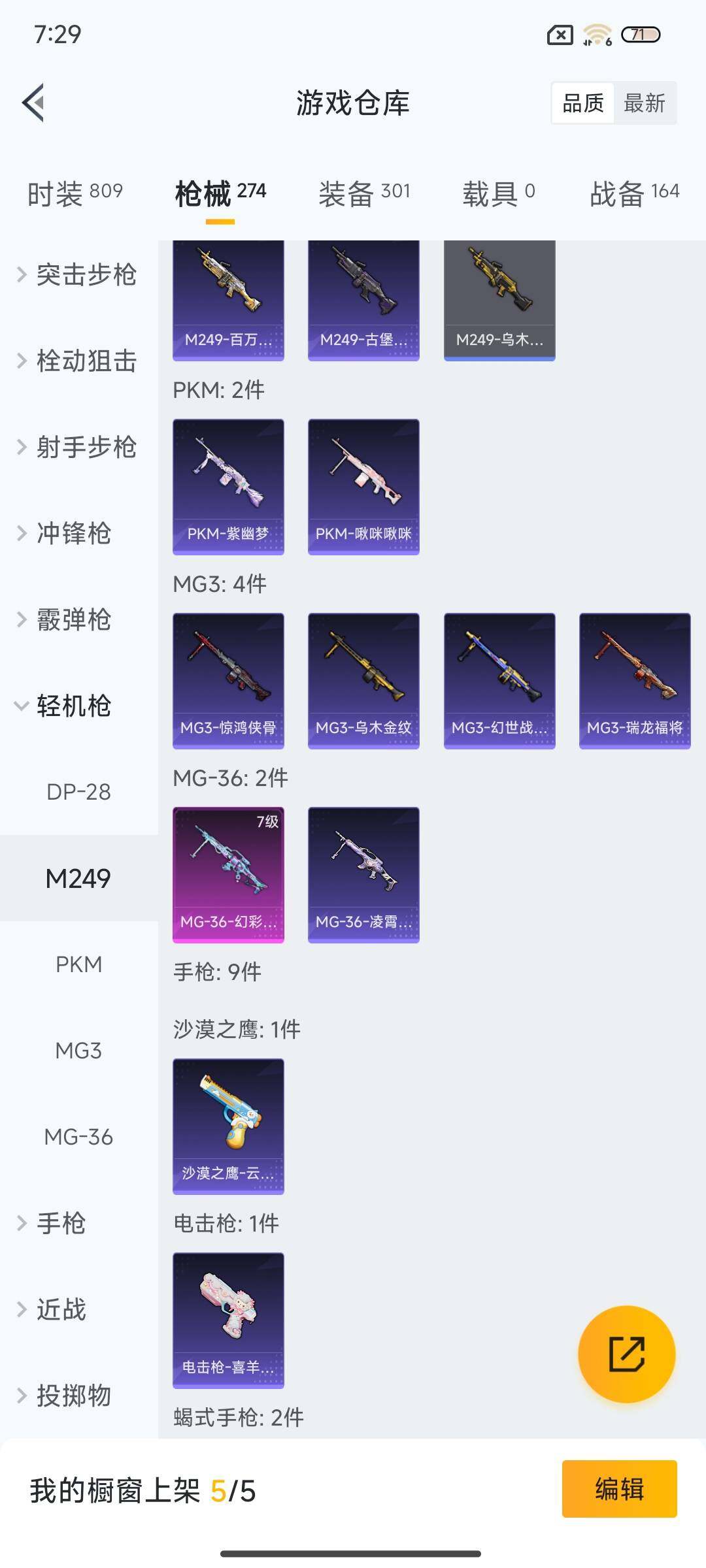
Task: Open the 装备 tab
Action: point(364,193)
